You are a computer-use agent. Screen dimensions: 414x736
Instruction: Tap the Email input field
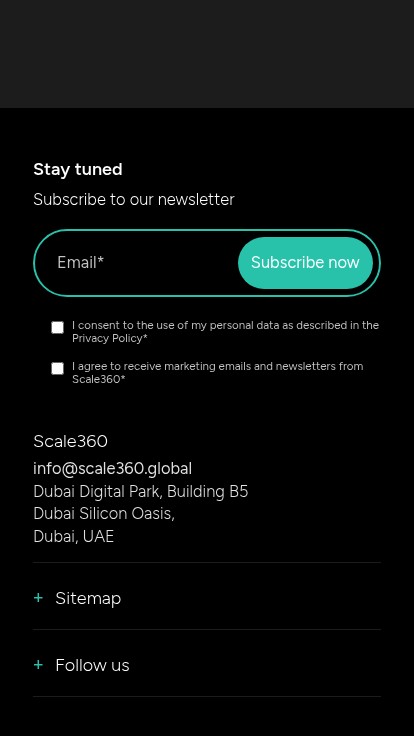[141, 263]
